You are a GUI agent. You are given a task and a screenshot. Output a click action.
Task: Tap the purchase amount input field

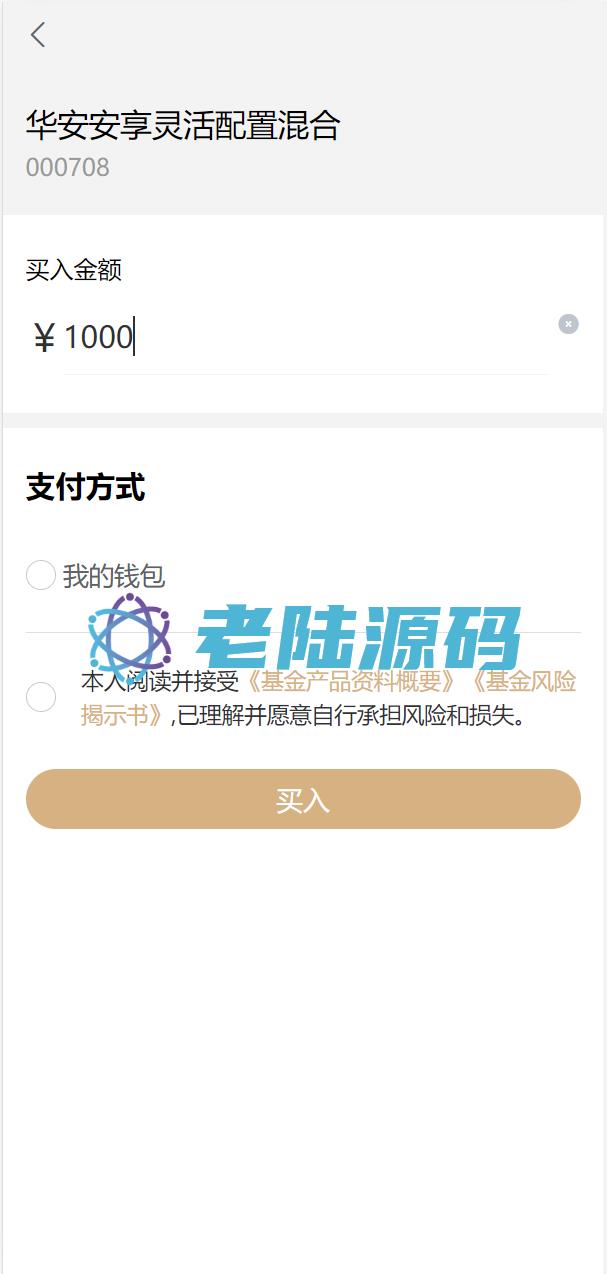(300, 338)
